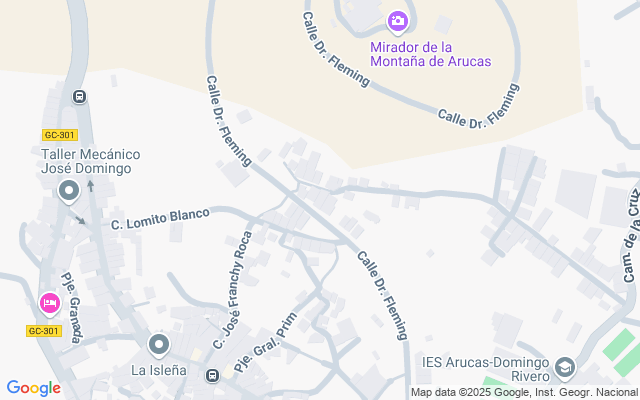640x400 pixels.
Task: Select Taller Mecánico José Domingo pin
Action: coord(69,190)
